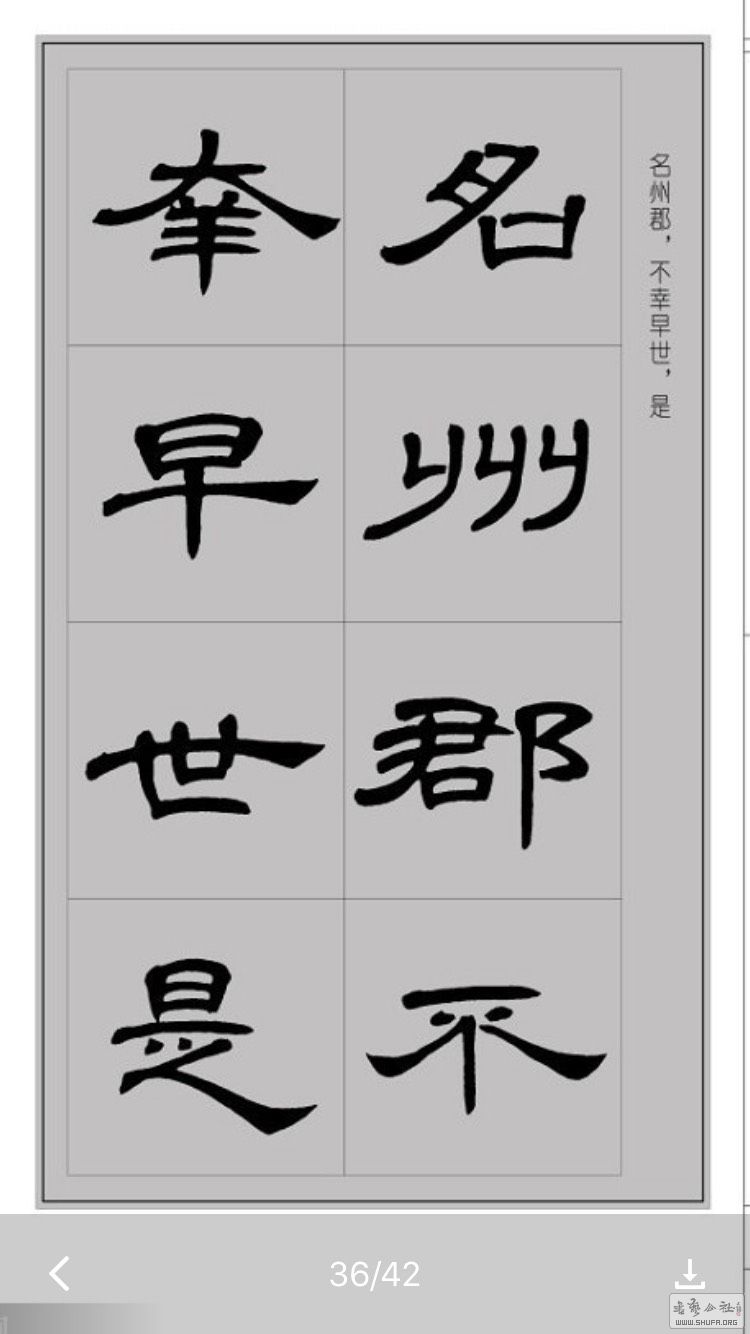Download the calligraphy image
This screenshot has width=750, height=1334.
(x=689, y=1273)
